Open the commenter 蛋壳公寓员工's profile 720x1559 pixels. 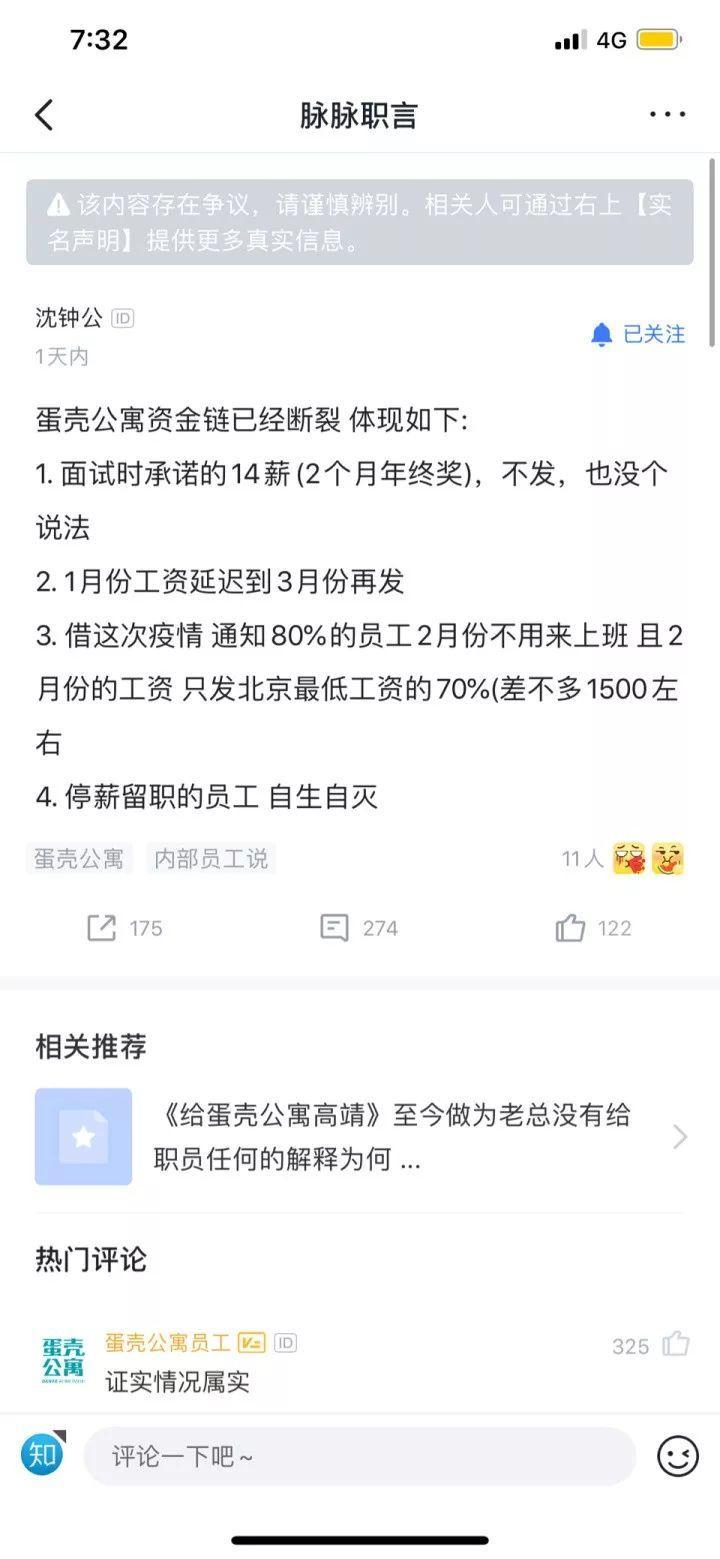[168, 1342]
